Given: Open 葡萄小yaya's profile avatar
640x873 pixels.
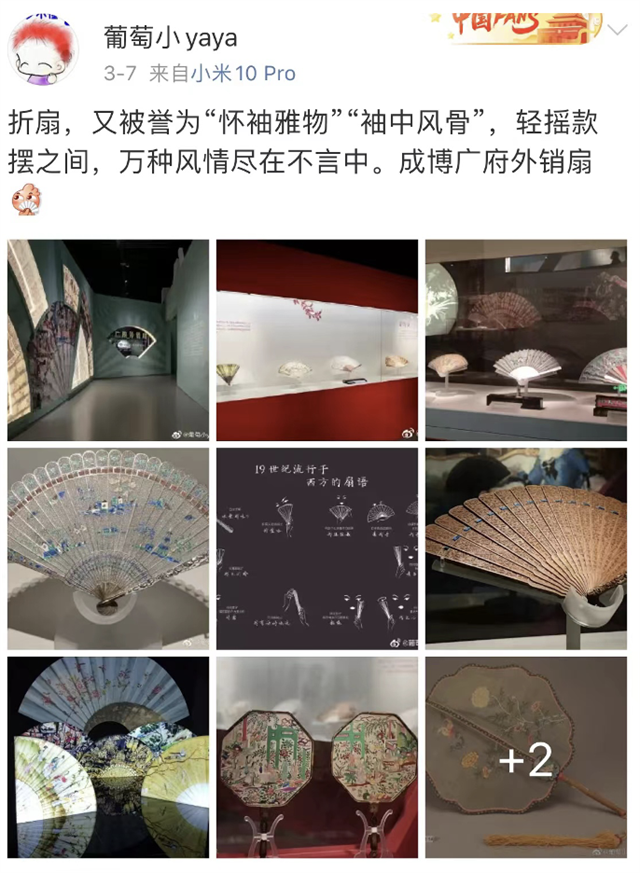Looking at the screenshot, I should (x=42, y=50).
